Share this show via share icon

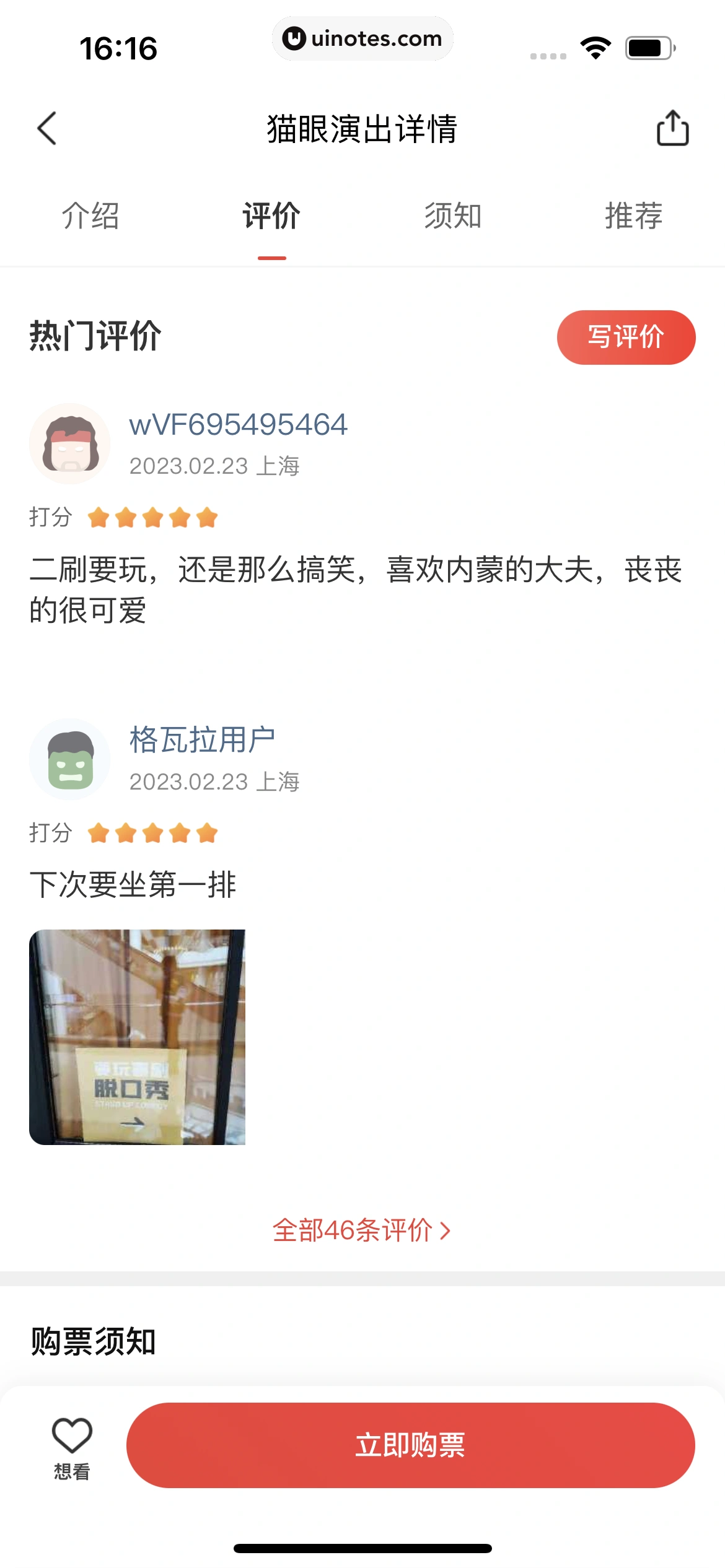tap(672, 129)
